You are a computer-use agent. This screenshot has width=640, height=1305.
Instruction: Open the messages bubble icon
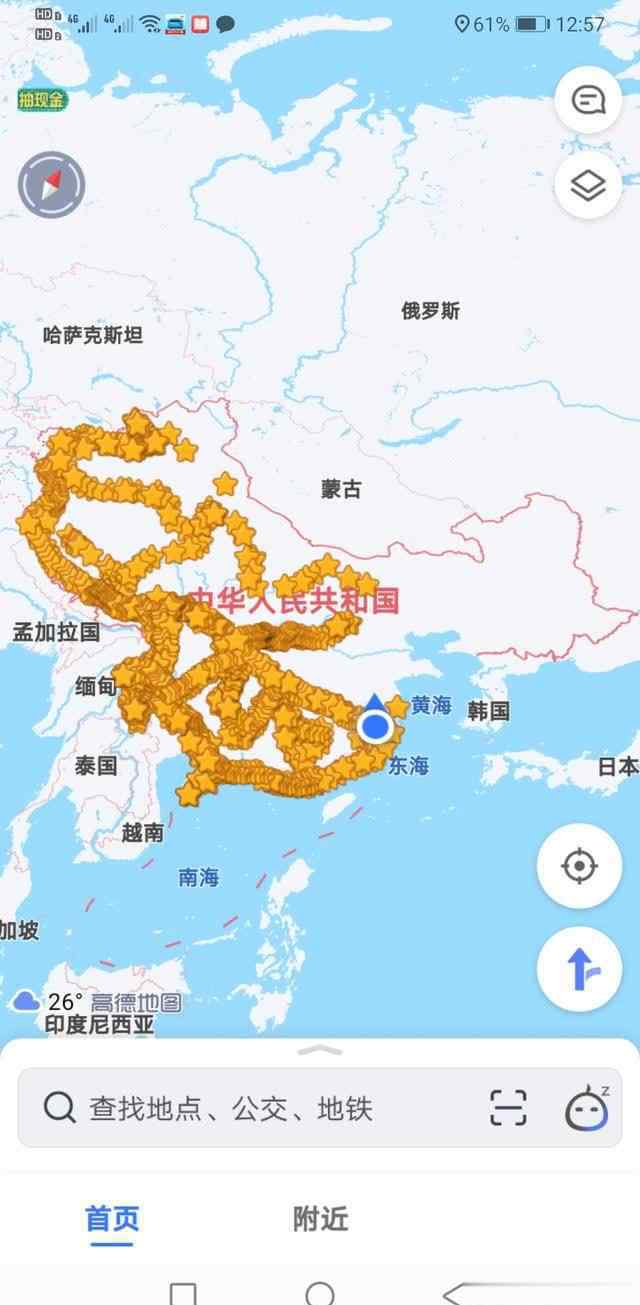point(588,100)
